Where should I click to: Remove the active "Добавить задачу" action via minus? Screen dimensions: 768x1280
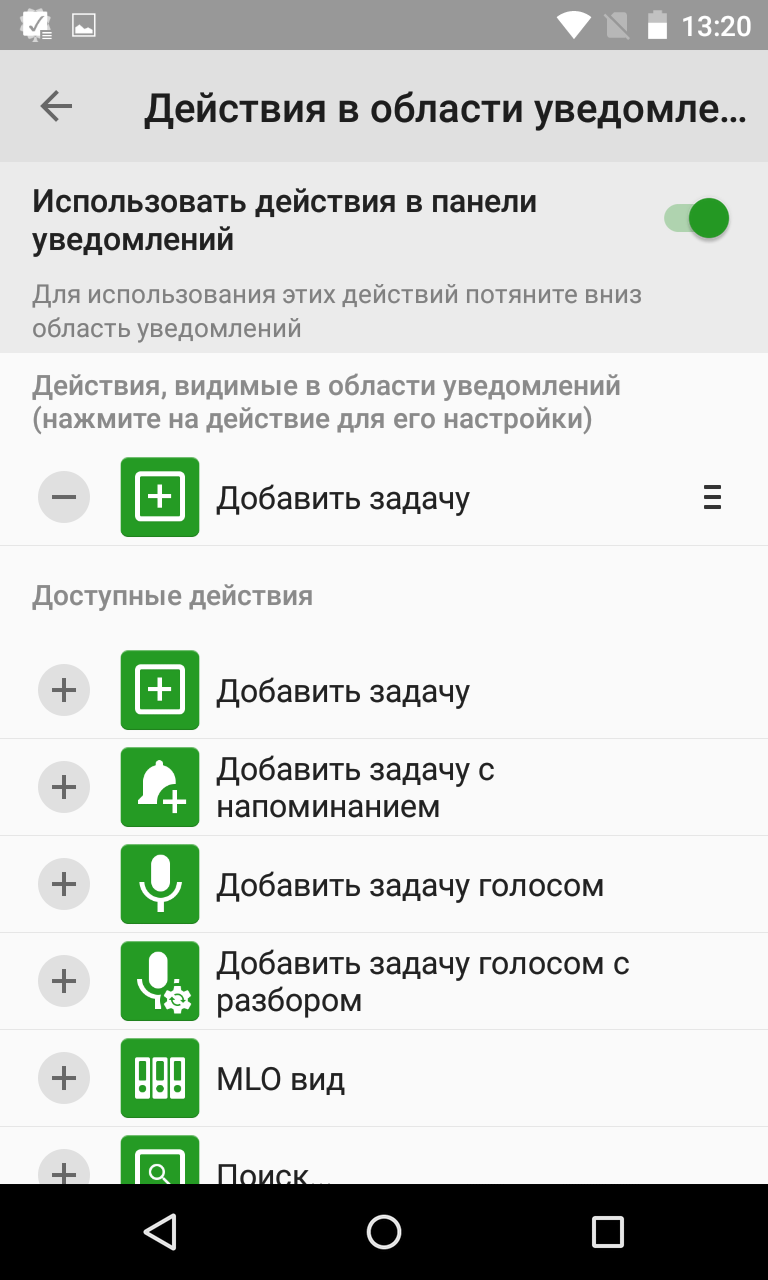(64, 497)
